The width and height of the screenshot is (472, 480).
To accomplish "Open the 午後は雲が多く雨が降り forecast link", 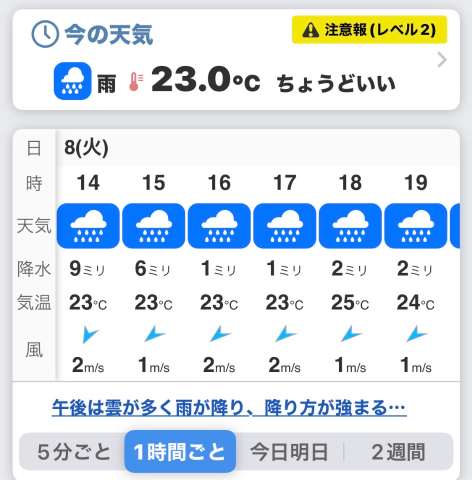I will tap(229, 408).
